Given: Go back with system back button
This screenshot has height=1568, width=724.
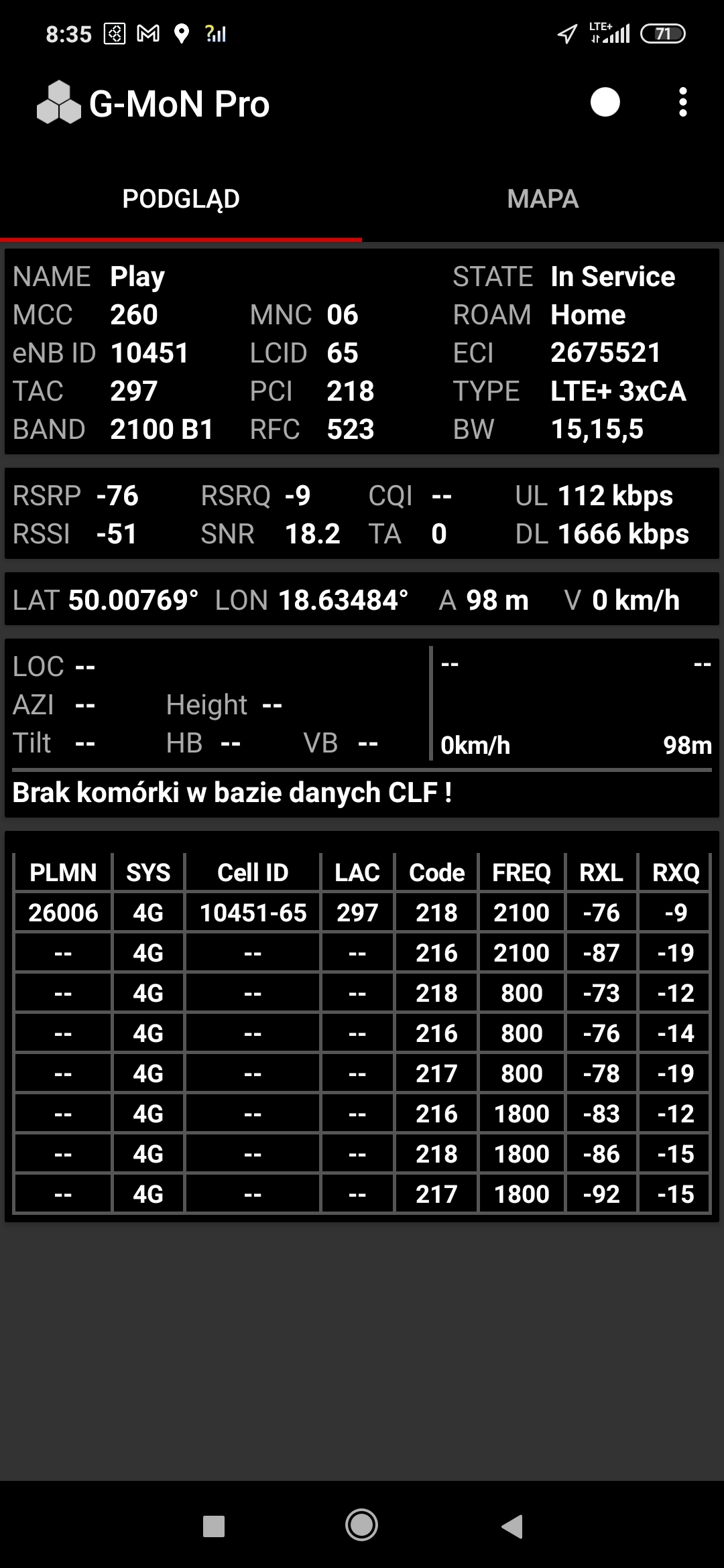Looking at the screenshot, I should (x=512, y=1526).
